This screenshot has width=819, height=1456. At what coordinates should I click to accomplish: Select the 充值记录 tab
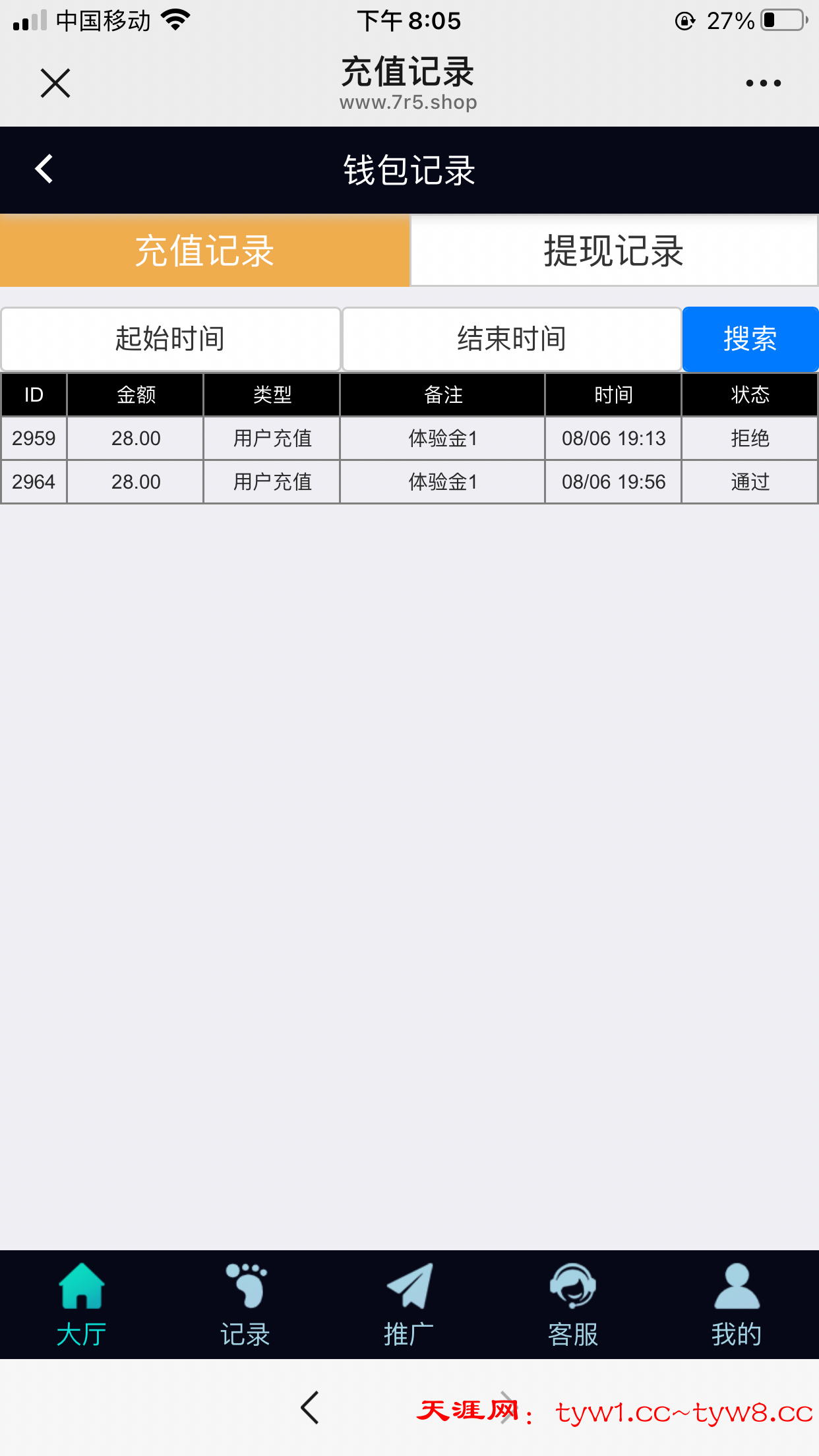[204, 251]
